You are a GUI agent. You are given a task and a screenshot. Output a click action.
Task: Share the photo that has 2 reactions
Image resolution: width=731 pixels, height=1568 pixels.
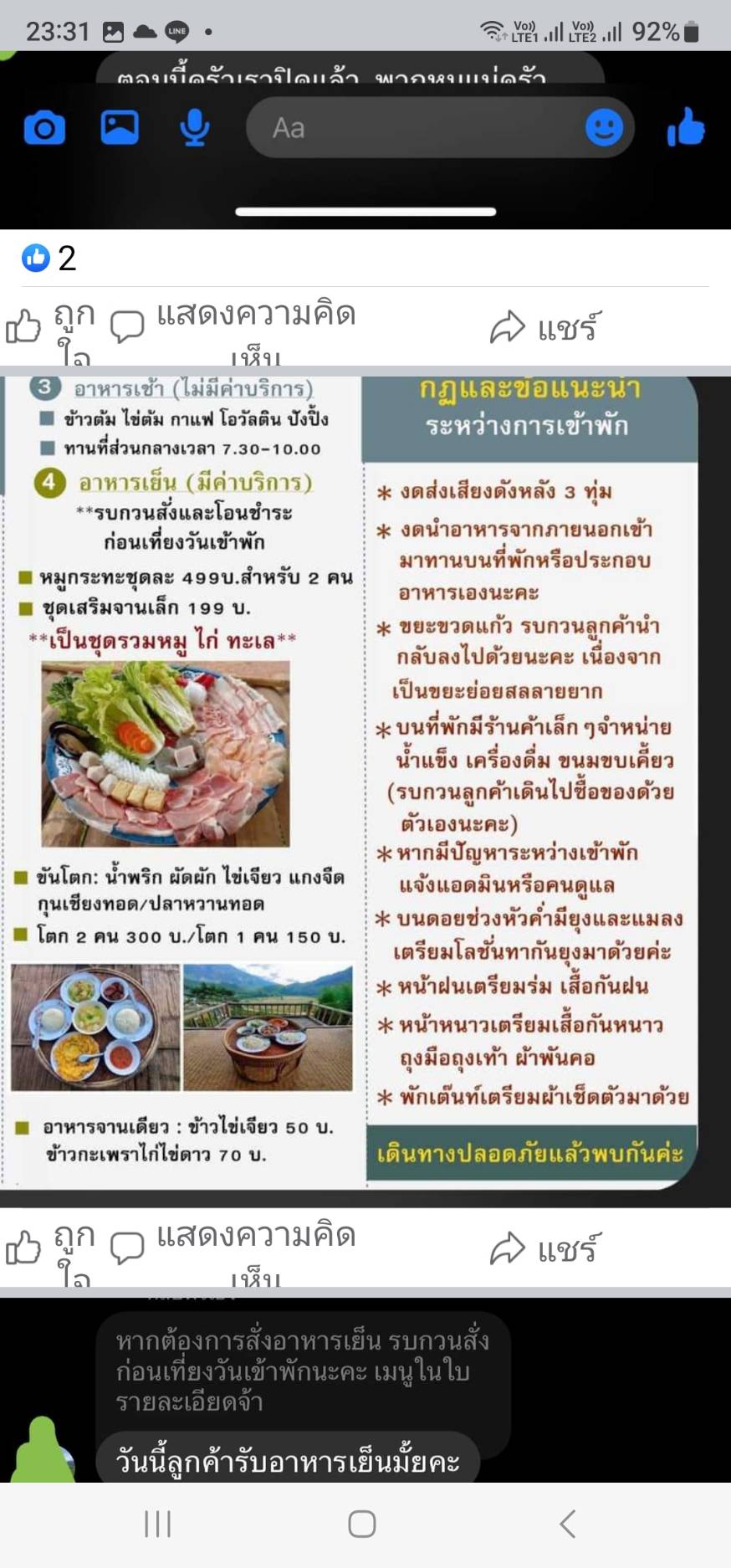click(544, 328)
